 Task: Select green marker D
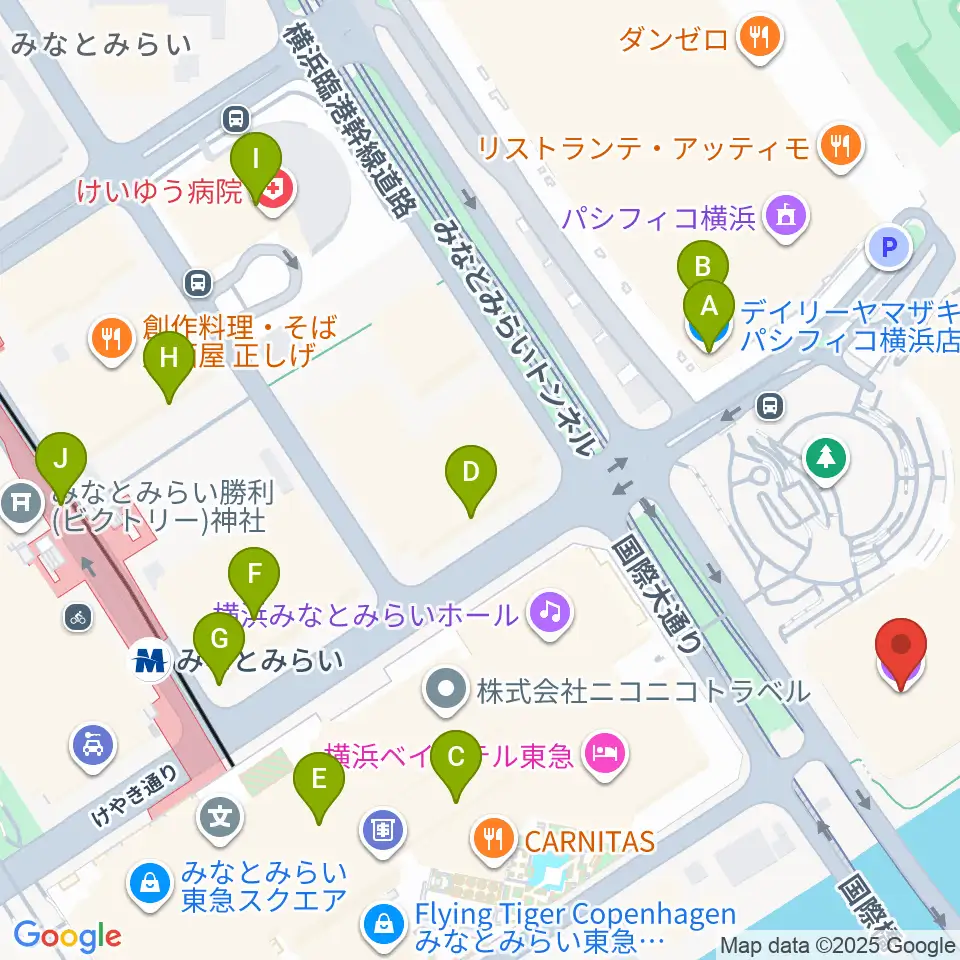(471, 480)
